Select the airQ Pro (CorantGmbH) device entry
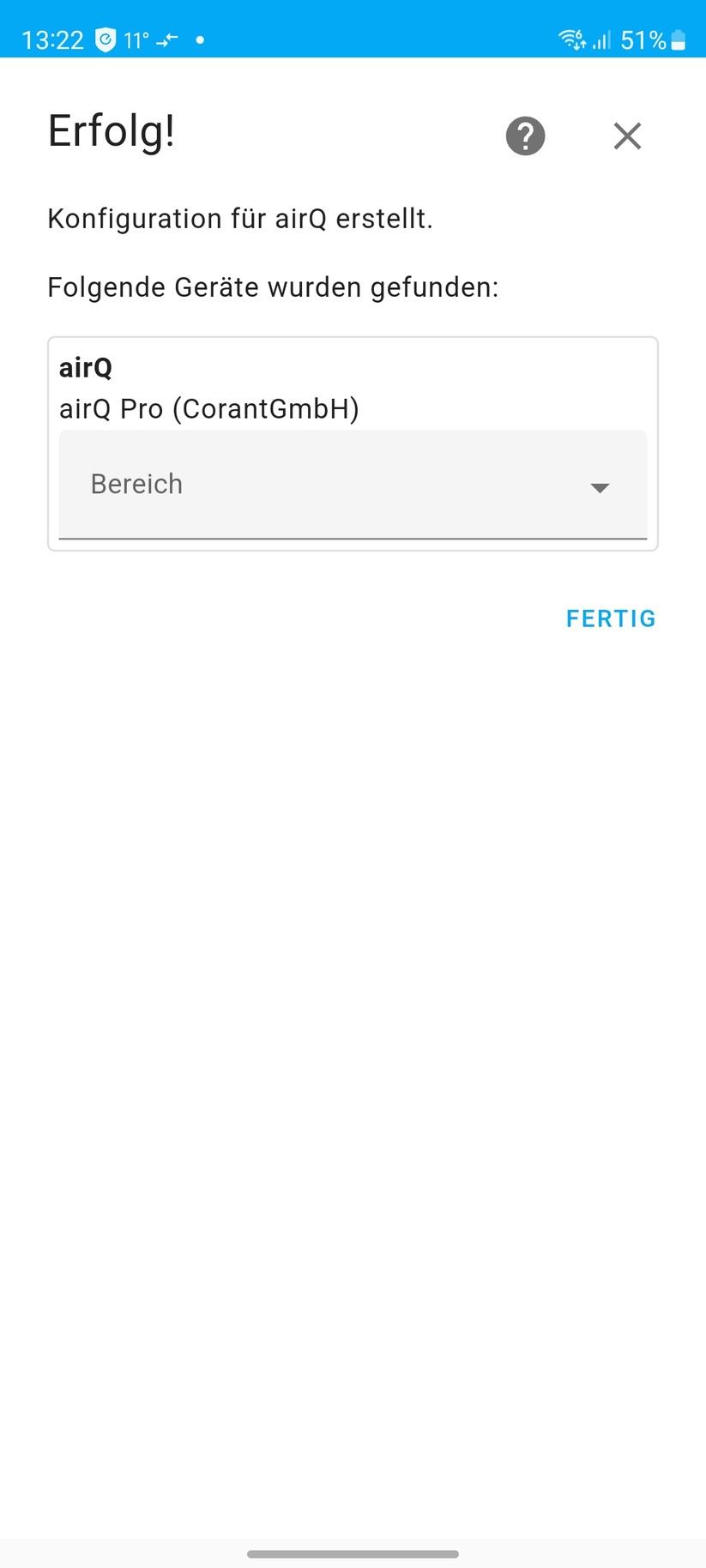The height and width of the screenshot is (1568, 706). (x=209, y=409)
